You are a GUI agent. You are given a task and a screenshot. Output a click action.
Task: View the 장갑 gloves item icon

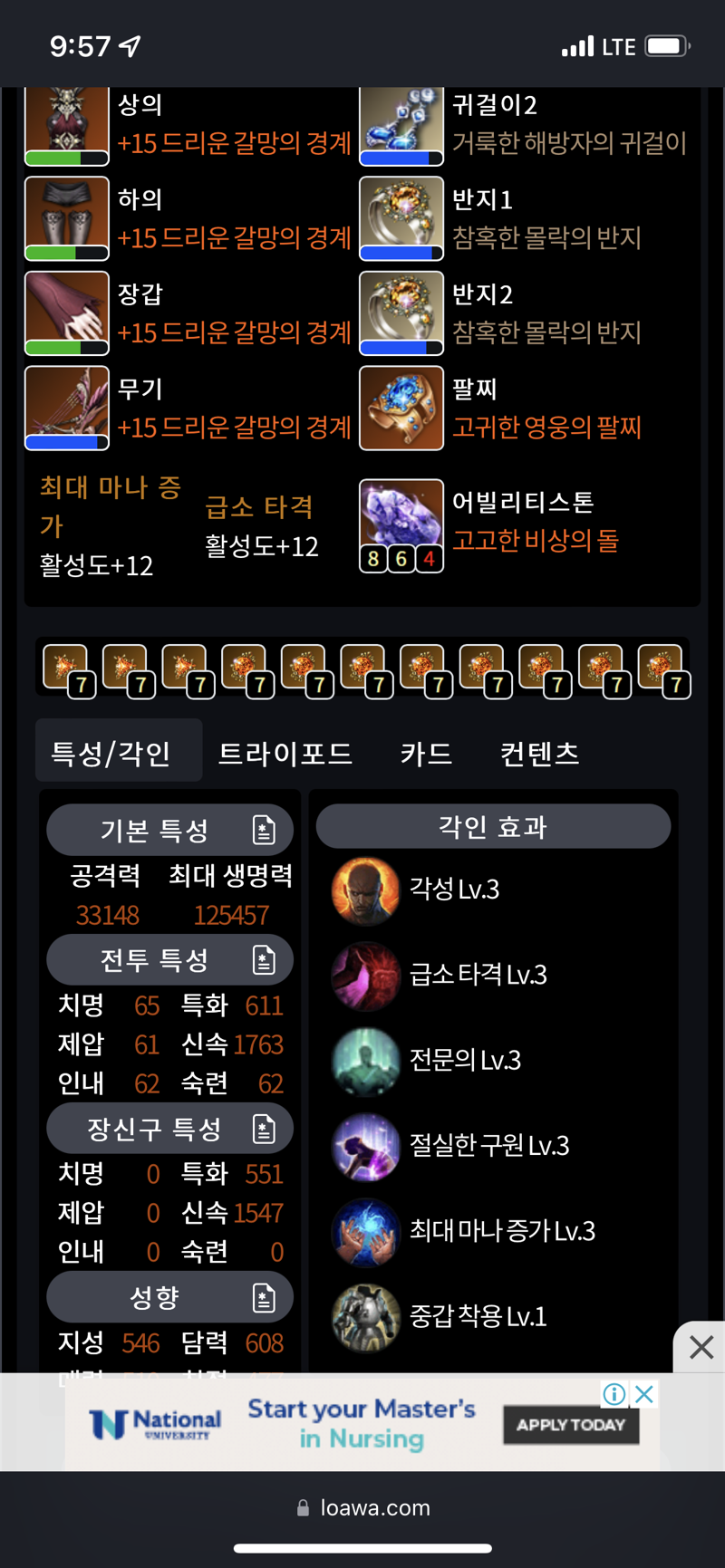(67, 313)
